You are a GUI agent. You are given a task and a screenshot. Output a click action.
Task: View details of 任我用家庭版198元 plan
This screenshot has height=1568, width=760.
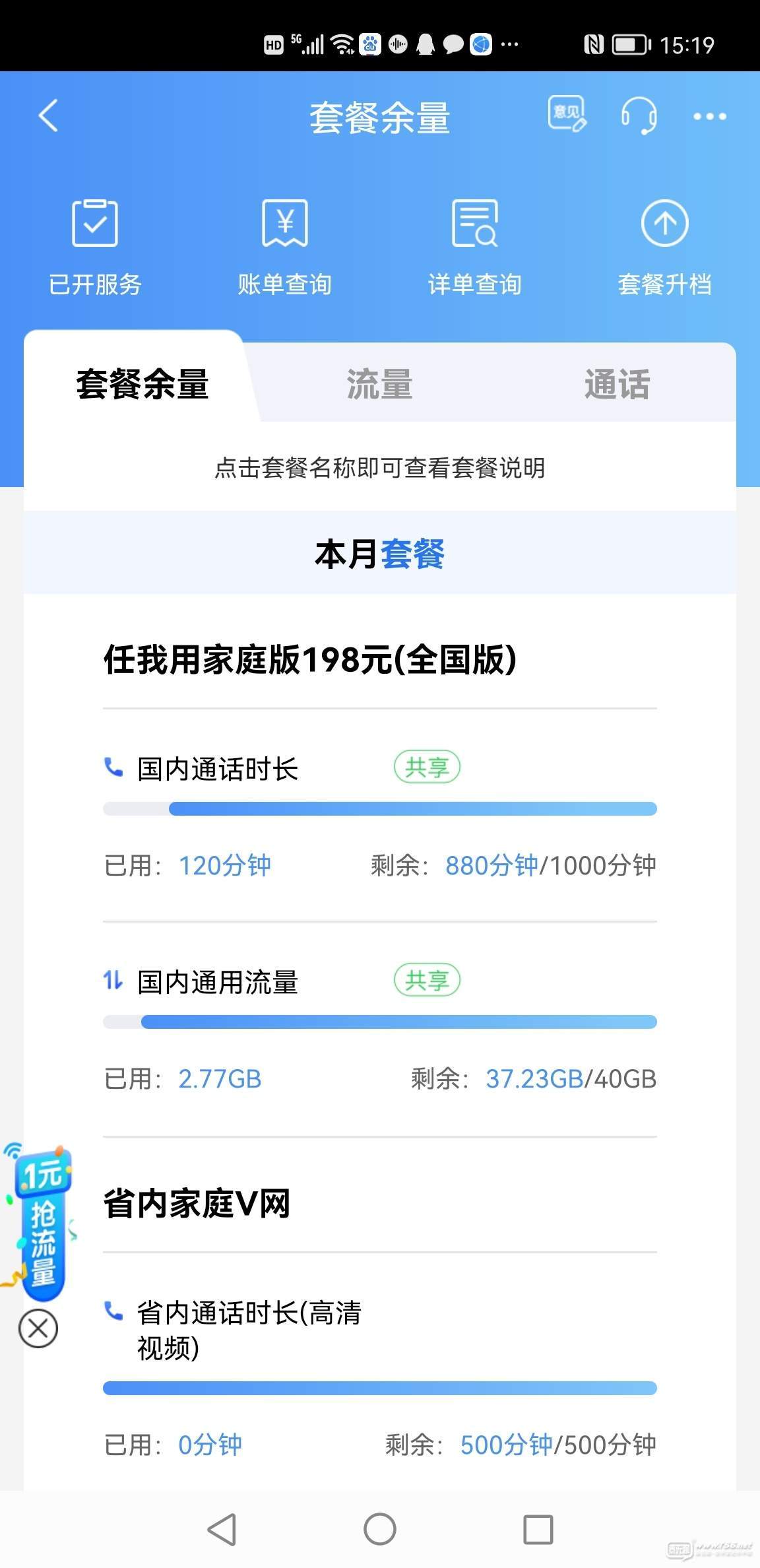click(310, 659)
